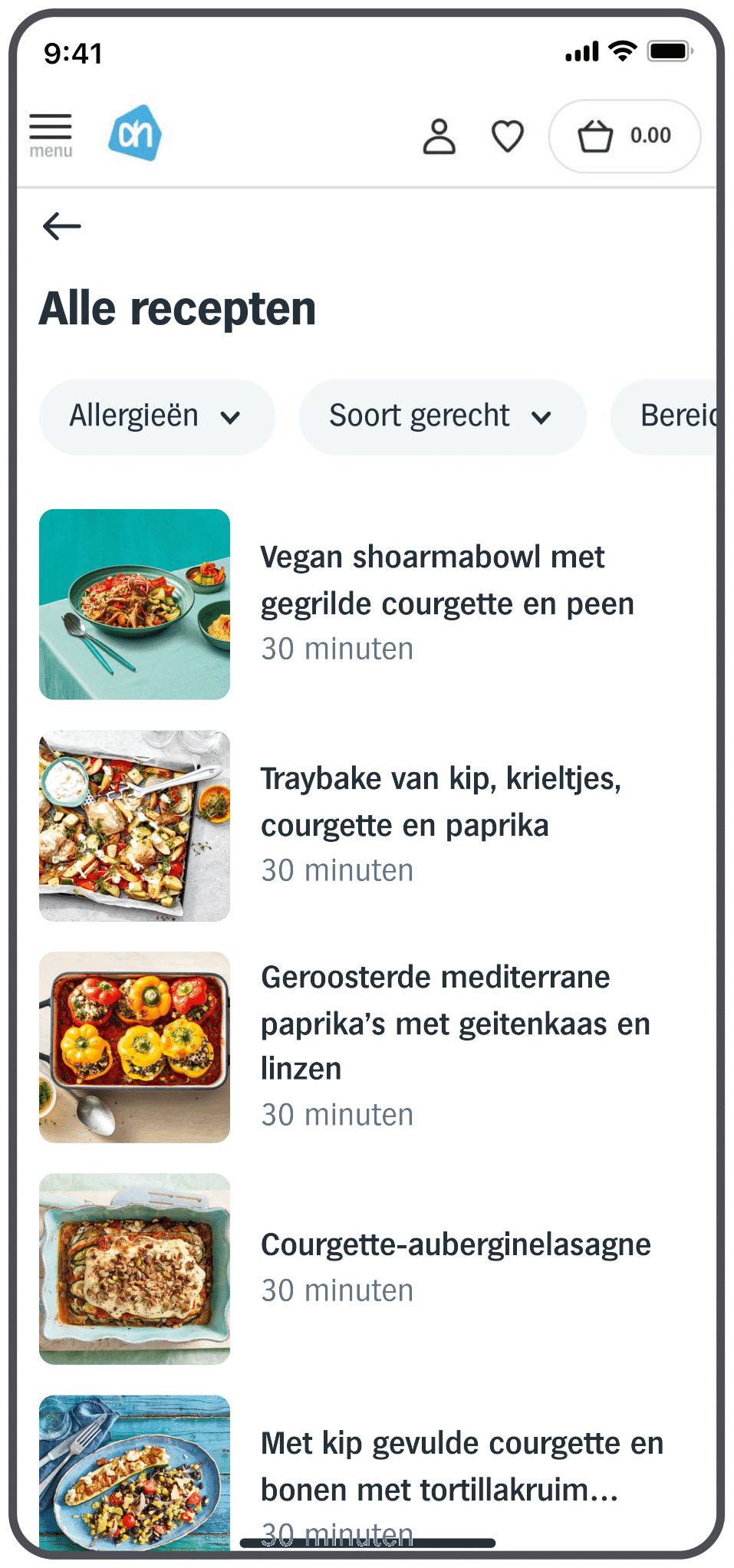Viewport: 734px width, 1568px height.
Task: Open the shopping basket showing 0.00
Action: (x=624, y=136)
